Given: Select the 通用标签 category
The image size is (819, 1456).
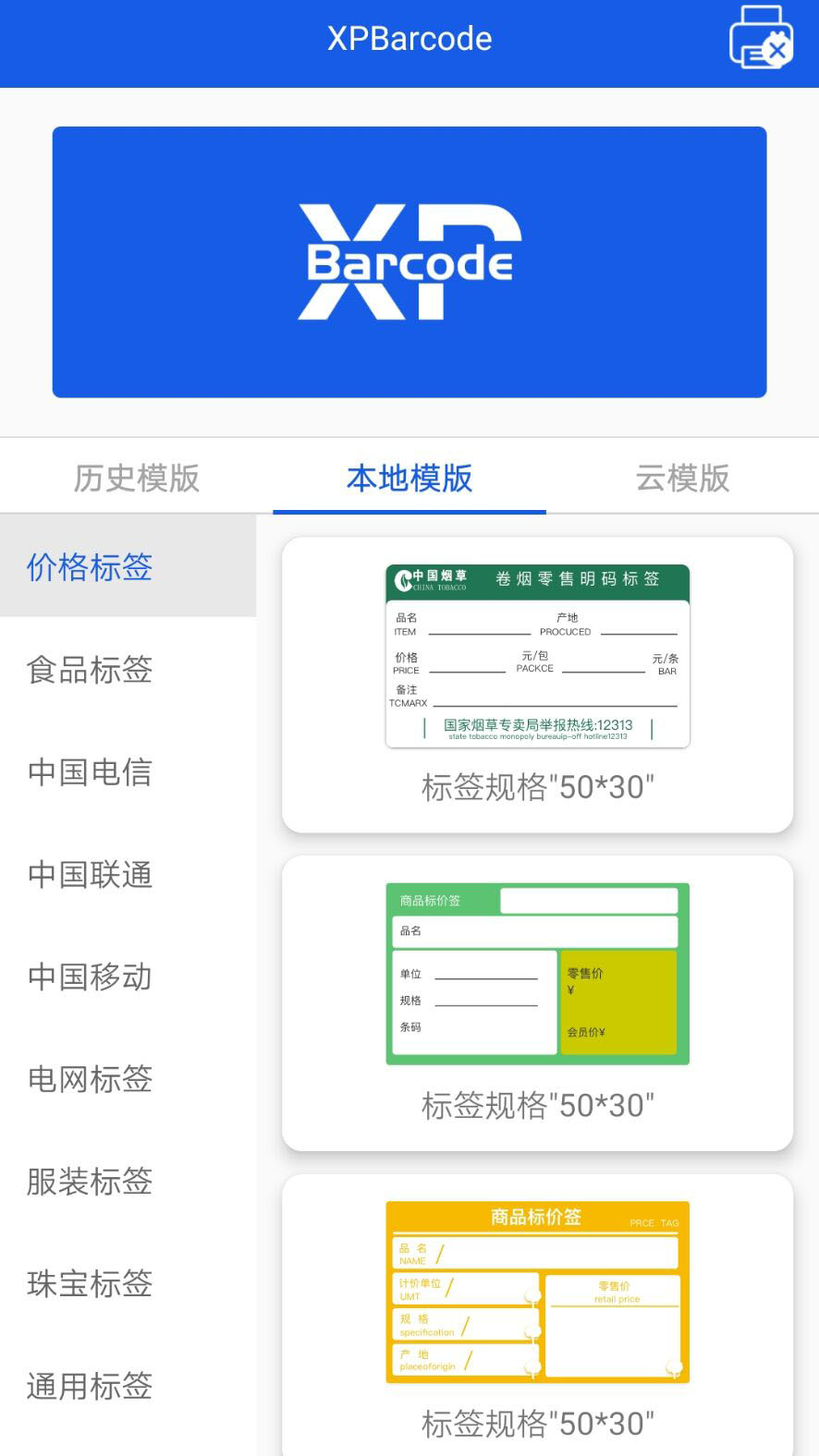Looking at the screenshot, I should 90,1386.
